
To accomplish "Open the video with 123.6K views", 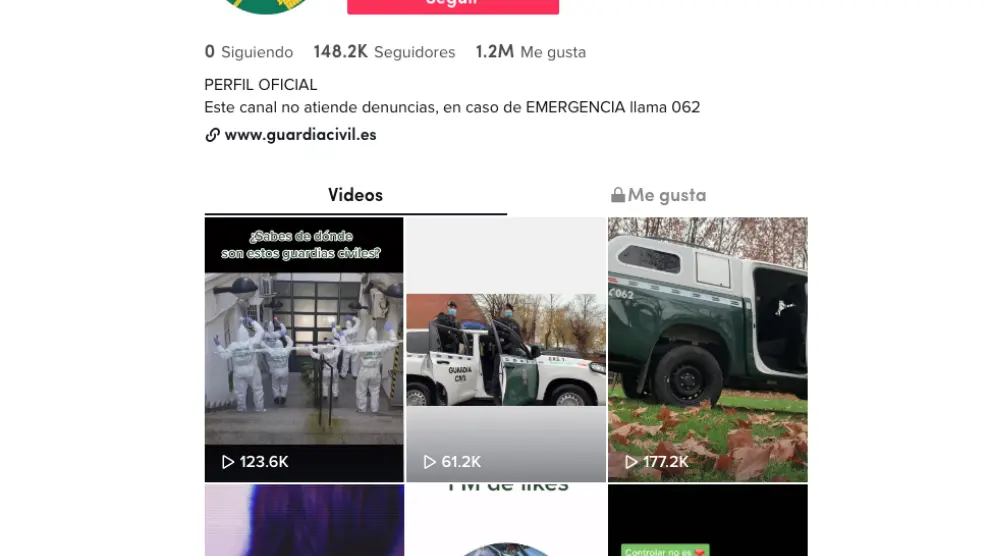I will (x=304, y=349).
